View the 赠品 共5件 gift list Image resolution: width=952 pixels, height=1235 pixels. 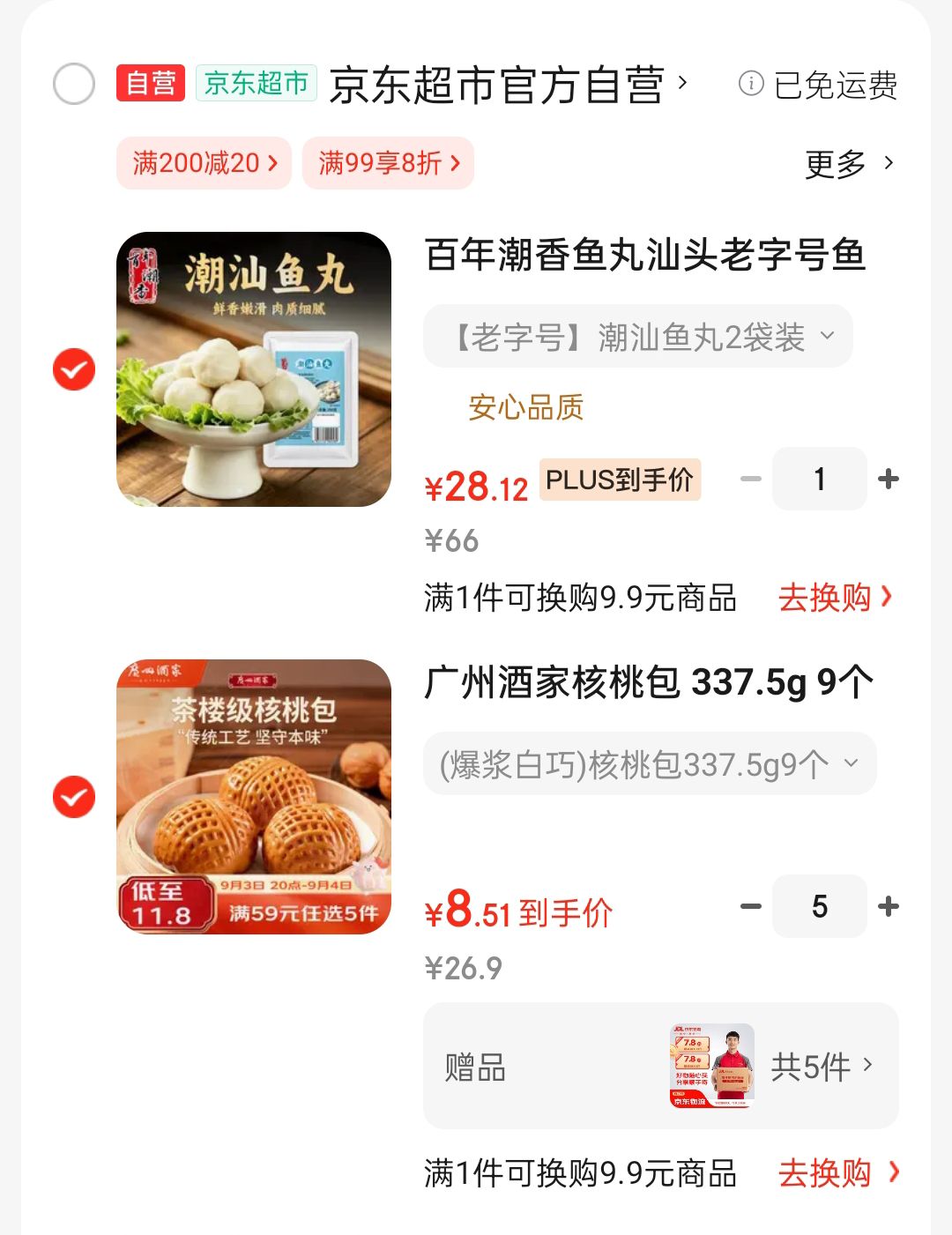(661, 1066)
